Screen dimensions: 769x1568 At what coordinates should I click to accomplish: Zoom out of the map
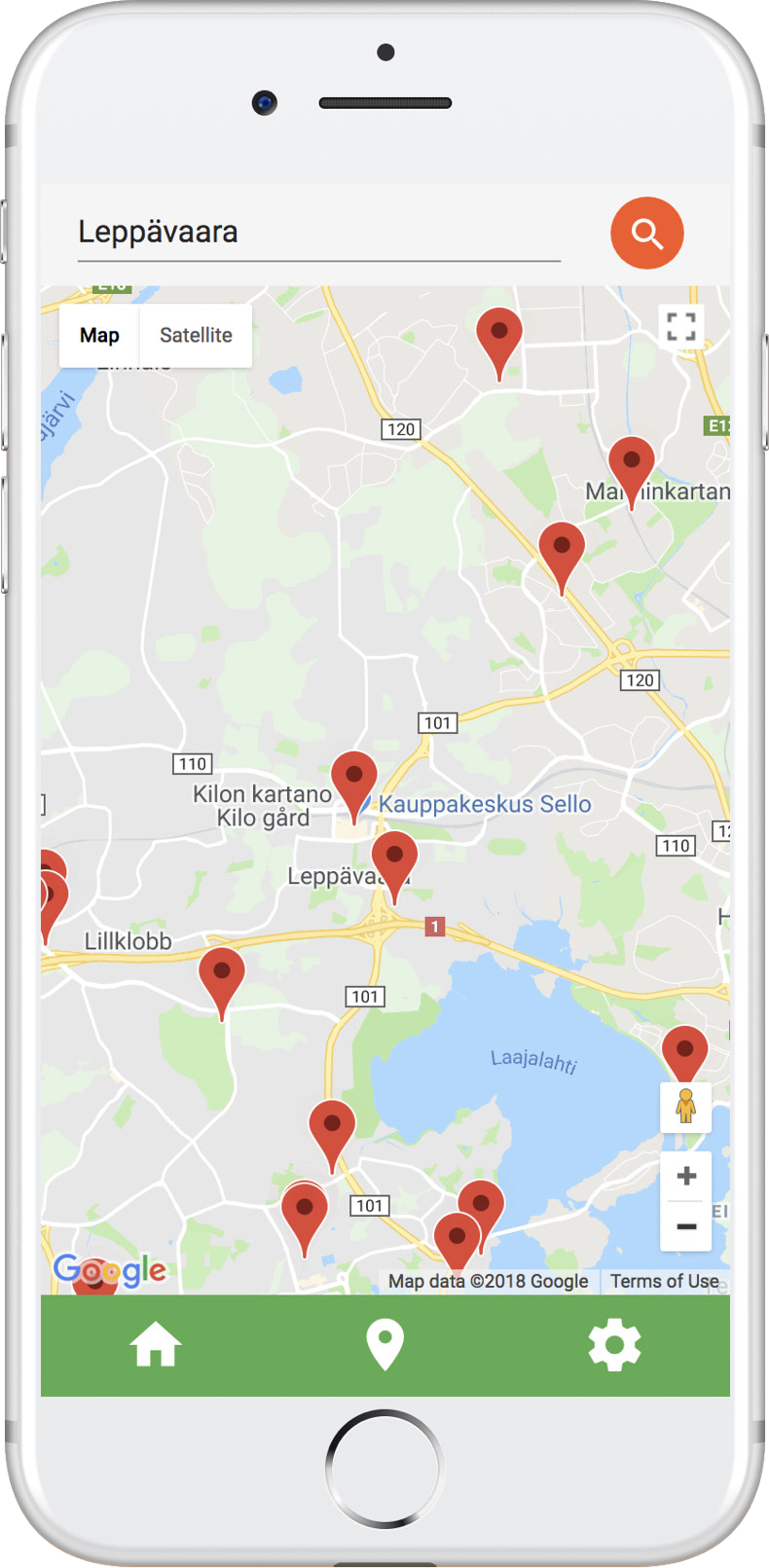click(x=686, y=1226)
